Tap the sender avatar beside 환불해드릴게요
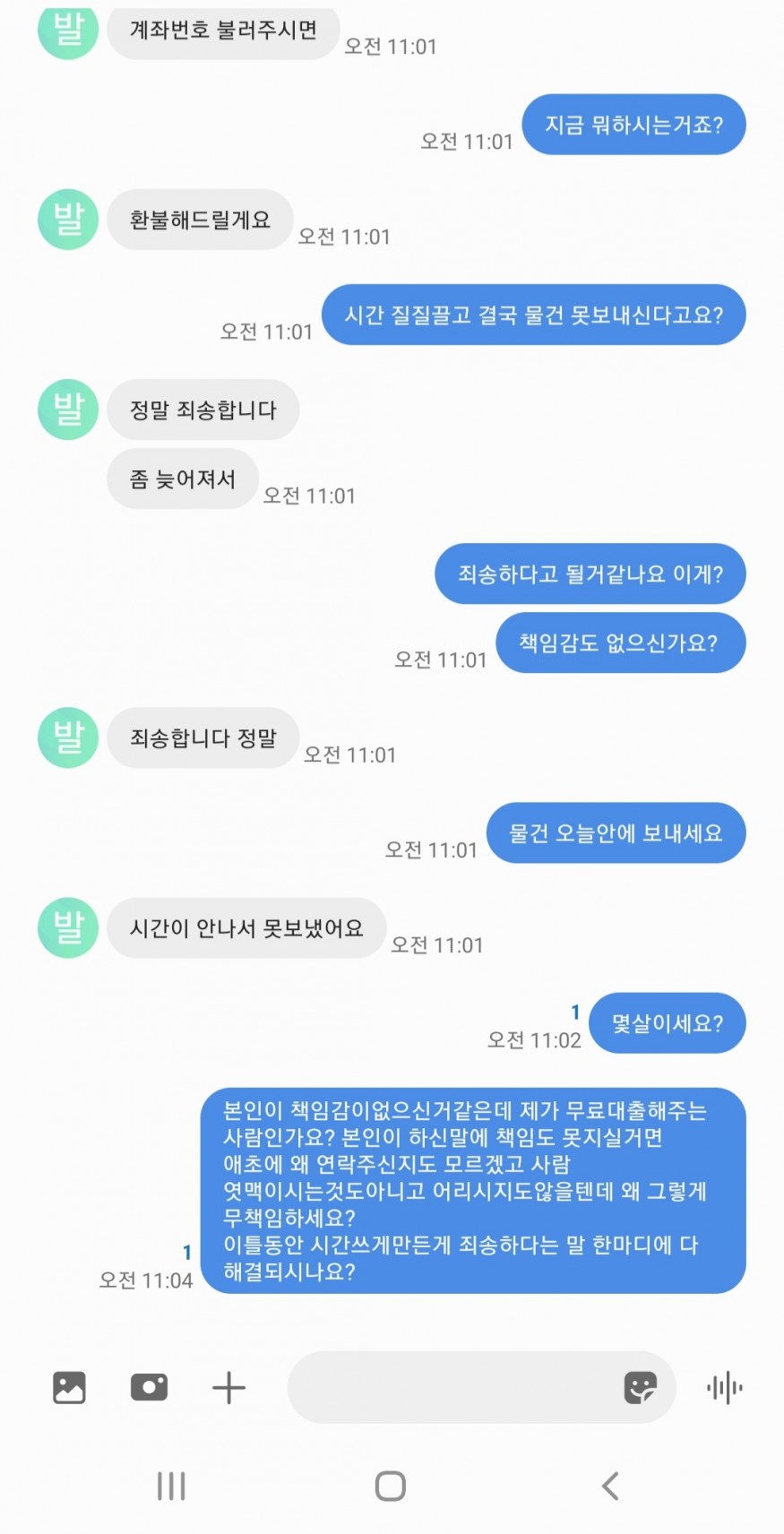Viewport: 784px width, 1534px height. pyautogui.click(x=68, y=220)
